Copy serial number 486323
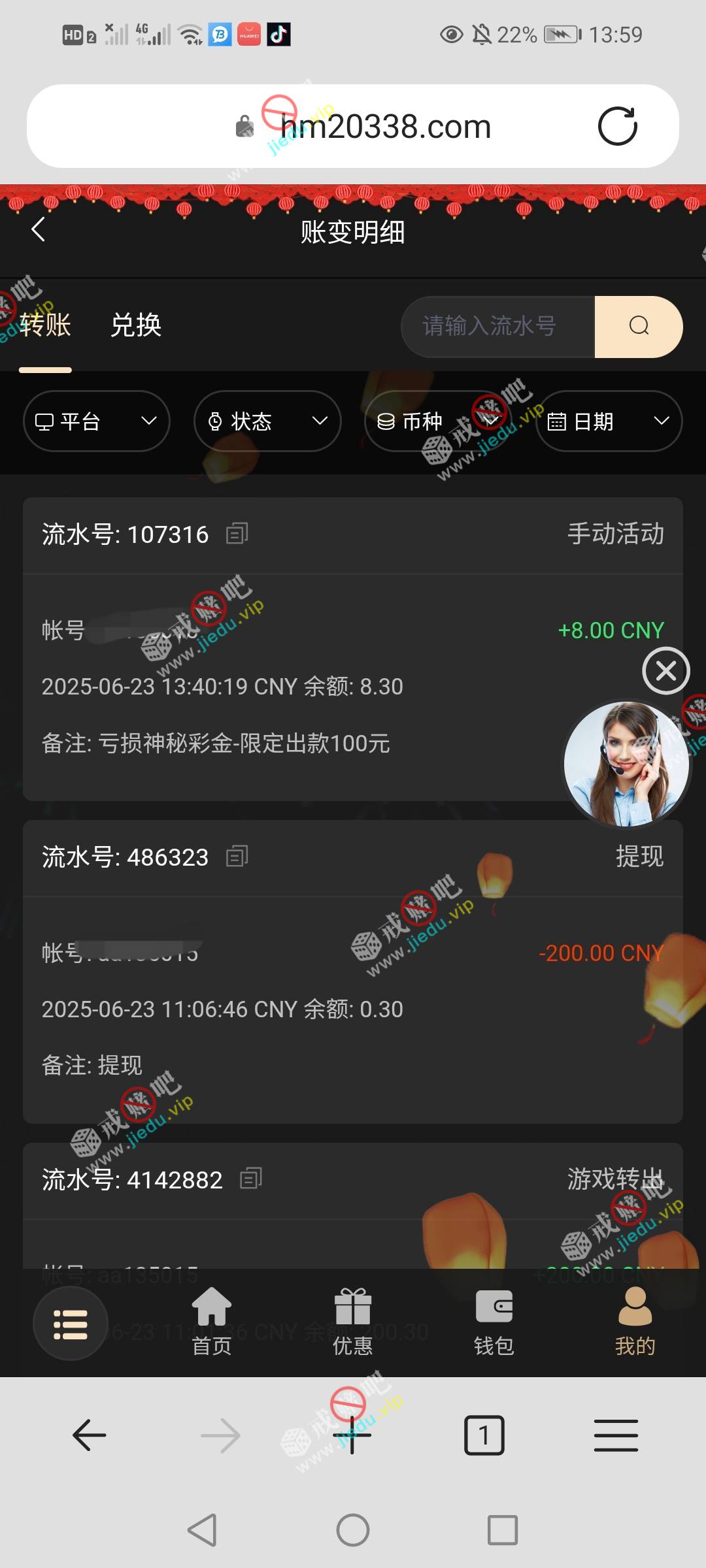Image resolution: width=706 pixels, height=1568 pixels. click(237, 856)
